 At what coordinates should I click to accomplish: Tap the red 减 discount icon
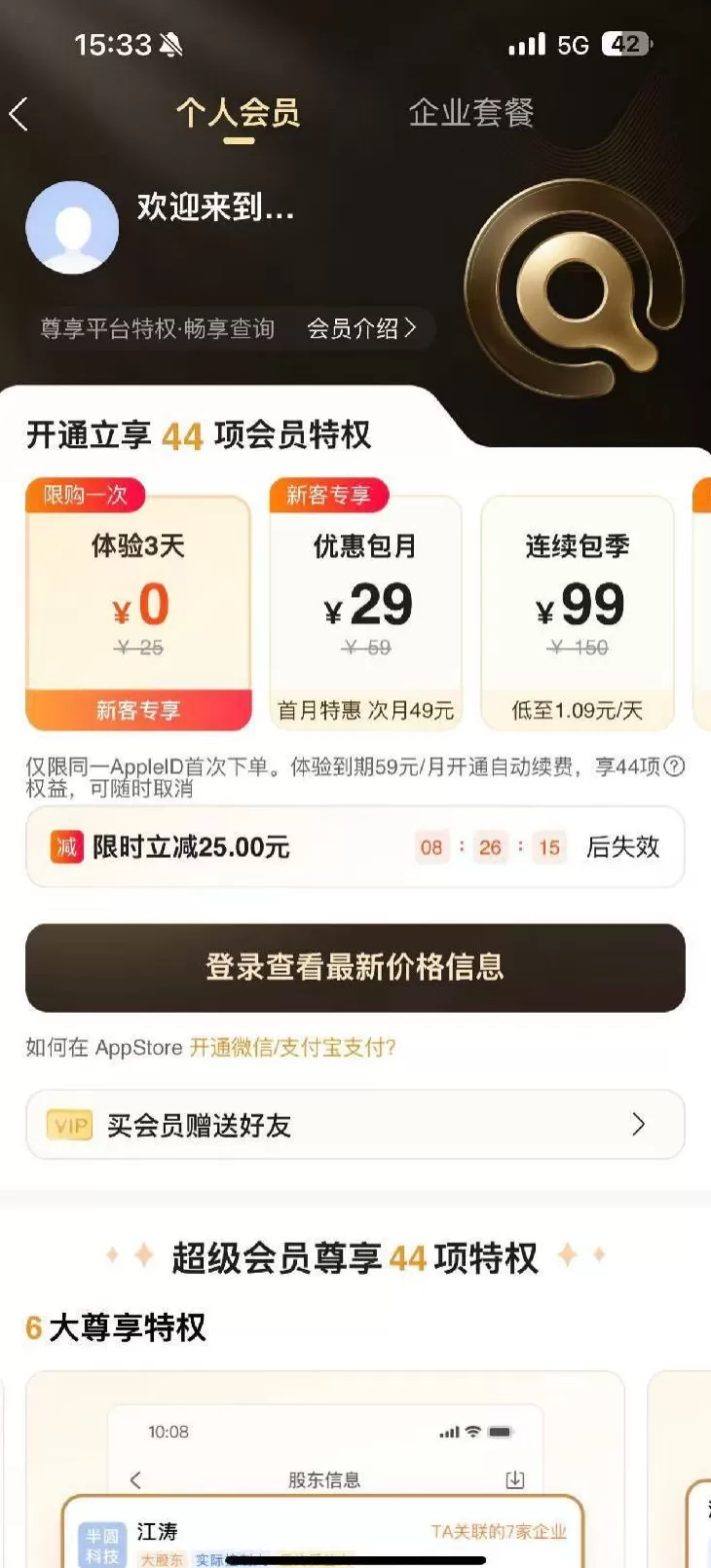[64, 847]
